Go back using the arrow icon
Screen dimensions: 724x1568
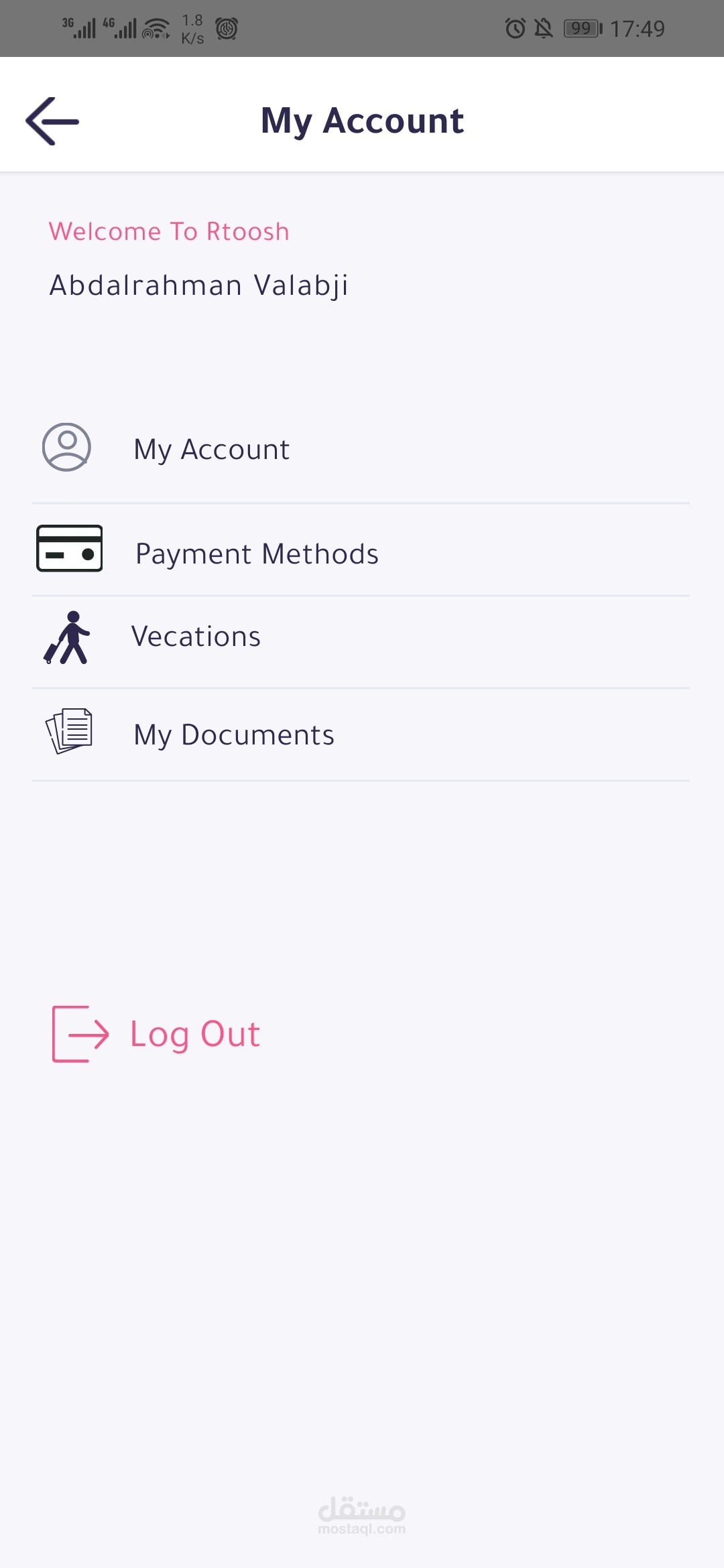(52, 121)
